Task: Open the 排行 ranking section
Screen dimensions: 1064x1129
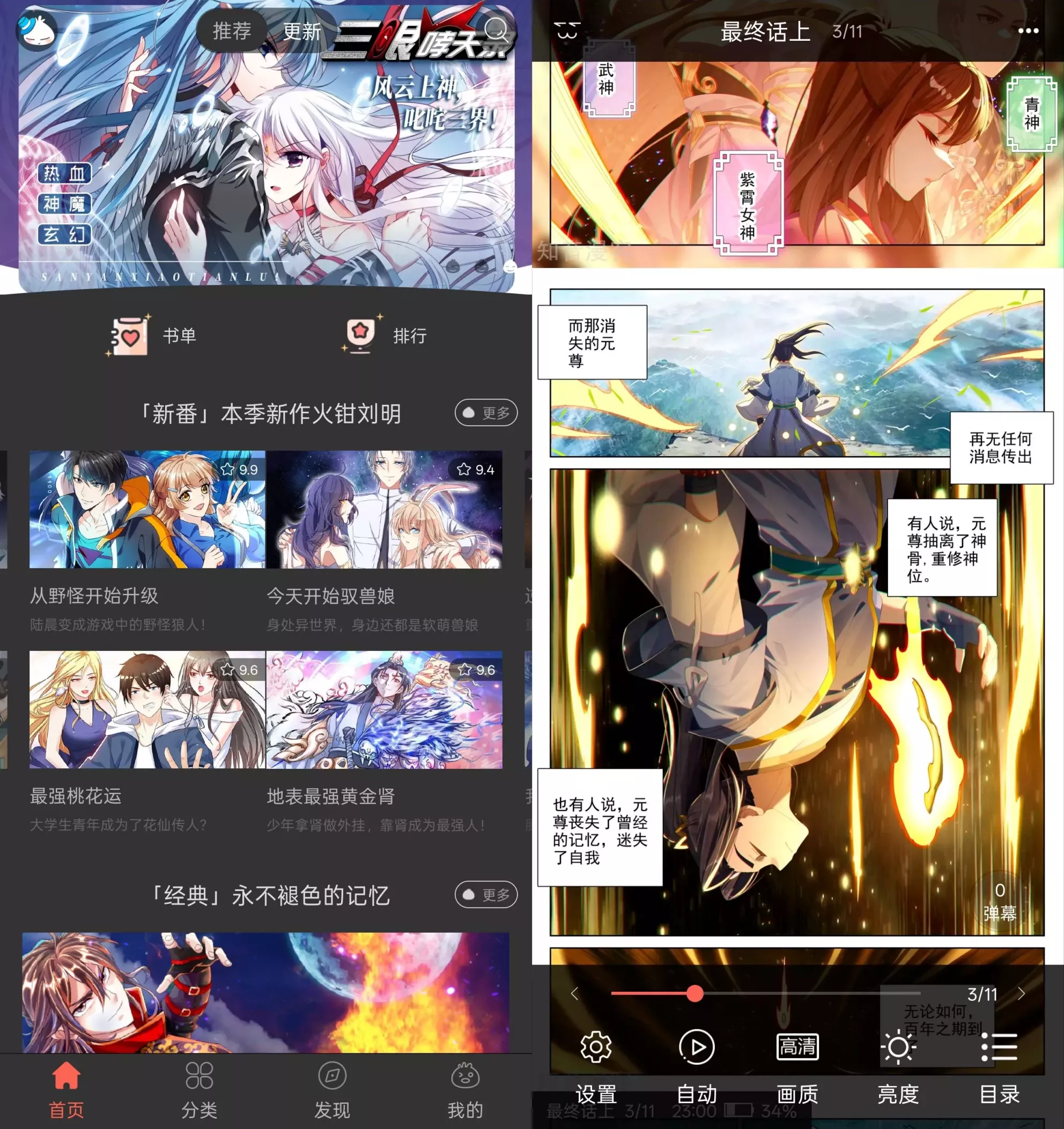Action: 385,336
